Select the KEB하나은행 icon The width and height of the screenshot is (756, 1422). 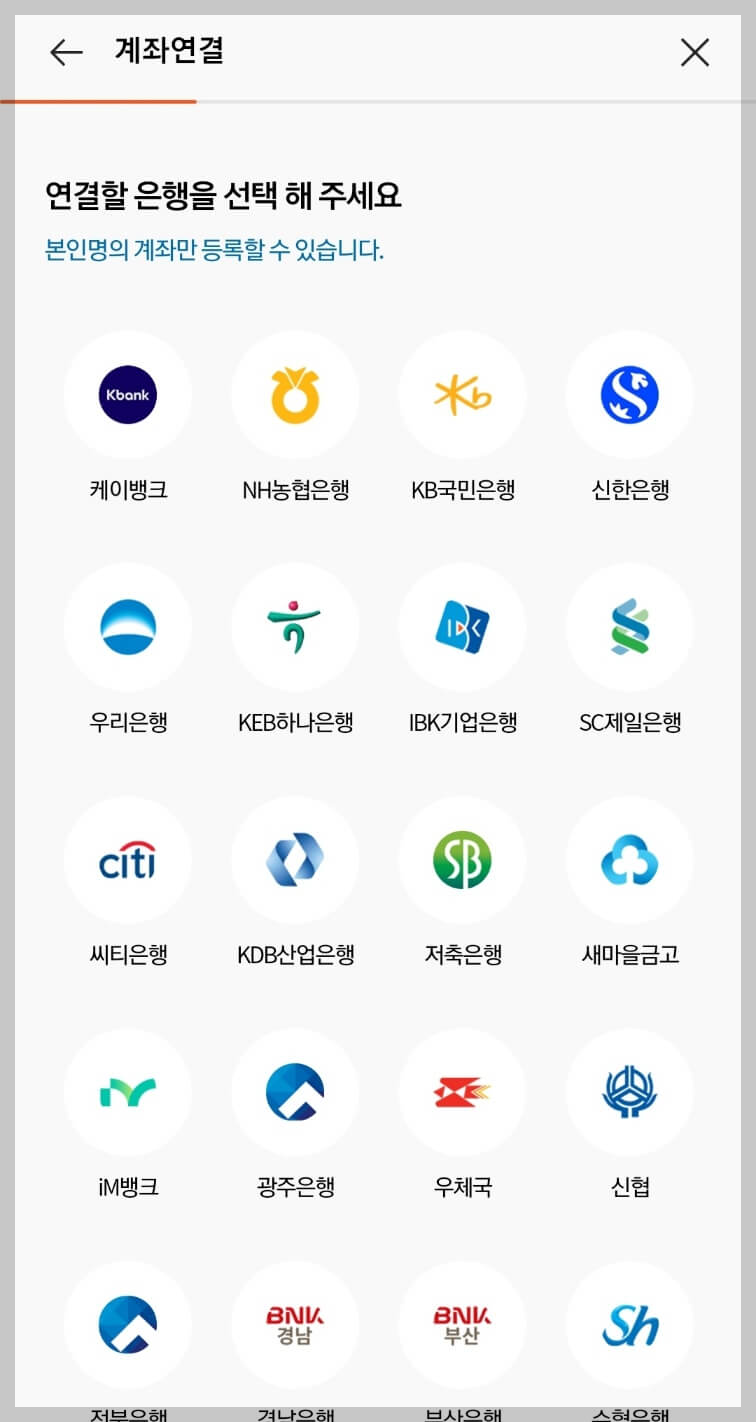(x=295, y=627)
